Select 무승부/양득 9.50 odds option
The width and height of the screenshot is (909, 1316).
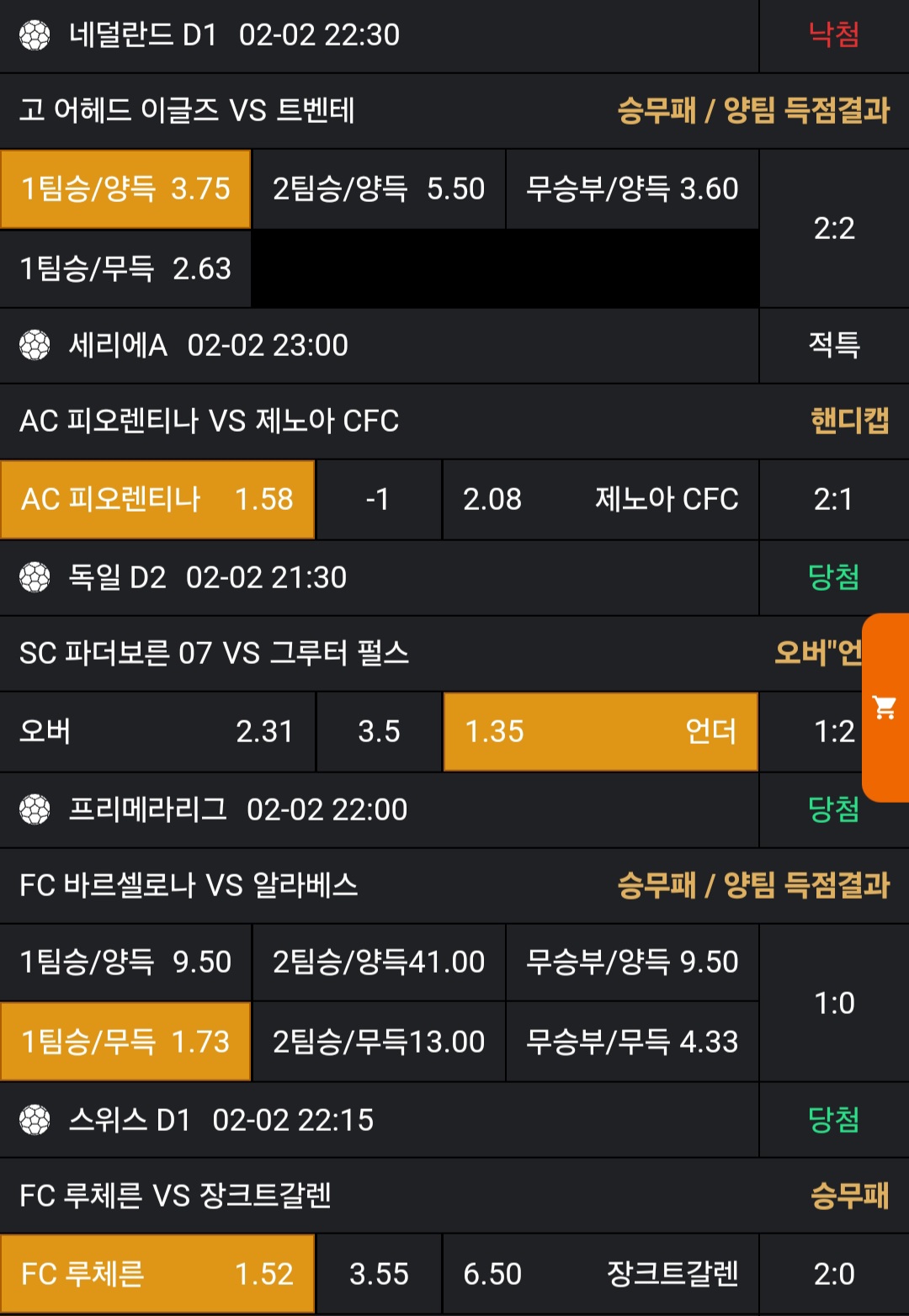(632, 962)
